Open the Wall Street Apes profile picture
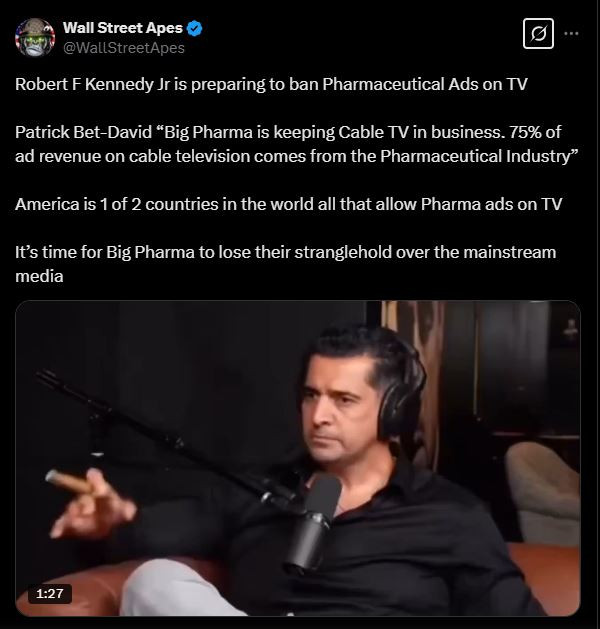 tap(34, 37)
